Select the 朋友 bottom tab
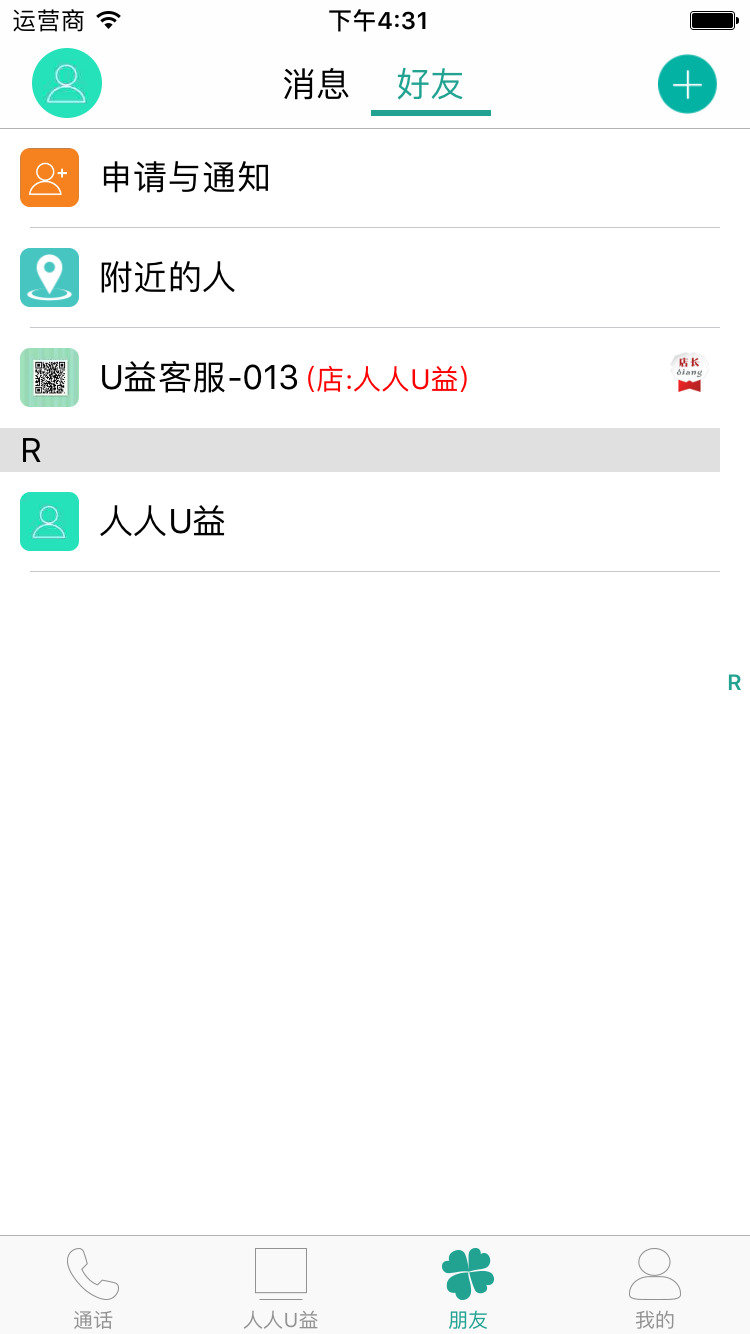Viewport: 750px width, 1334px height. click(x=468, y=1288)
